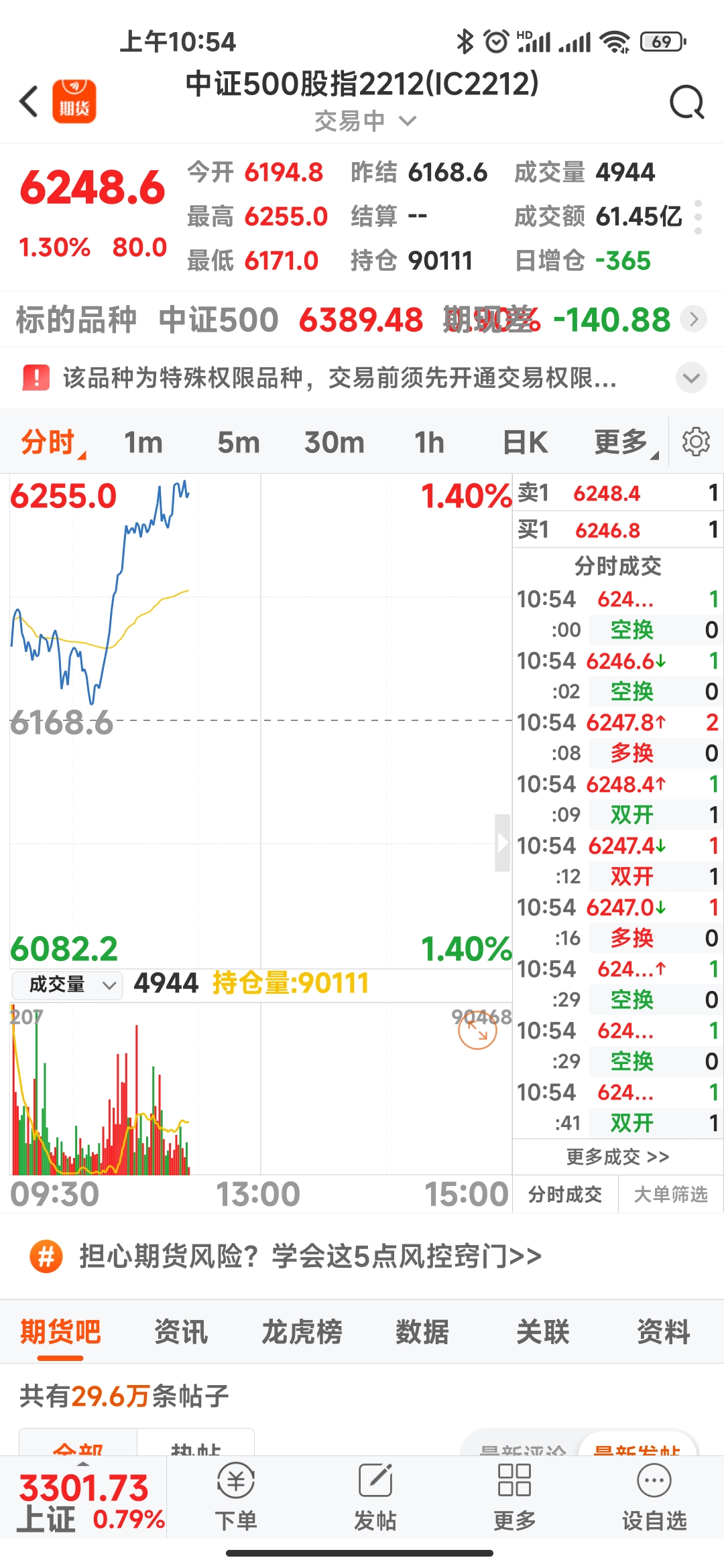This screenshot has height=1568, width=724.
Task: Switch chart to 1m interval
Action: [x=143, y=443]
